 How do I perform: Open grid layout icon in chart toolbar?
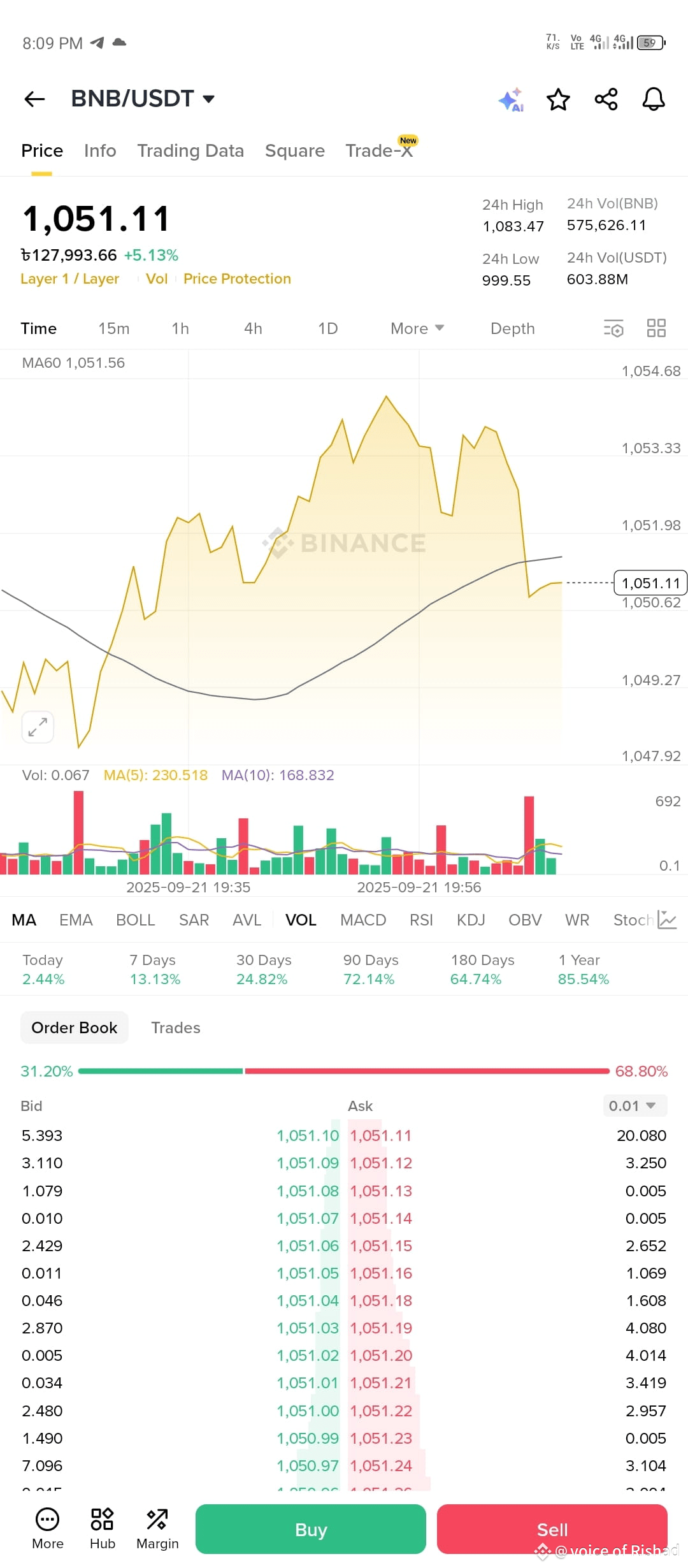pyautogui.click(x=656, y=328)
